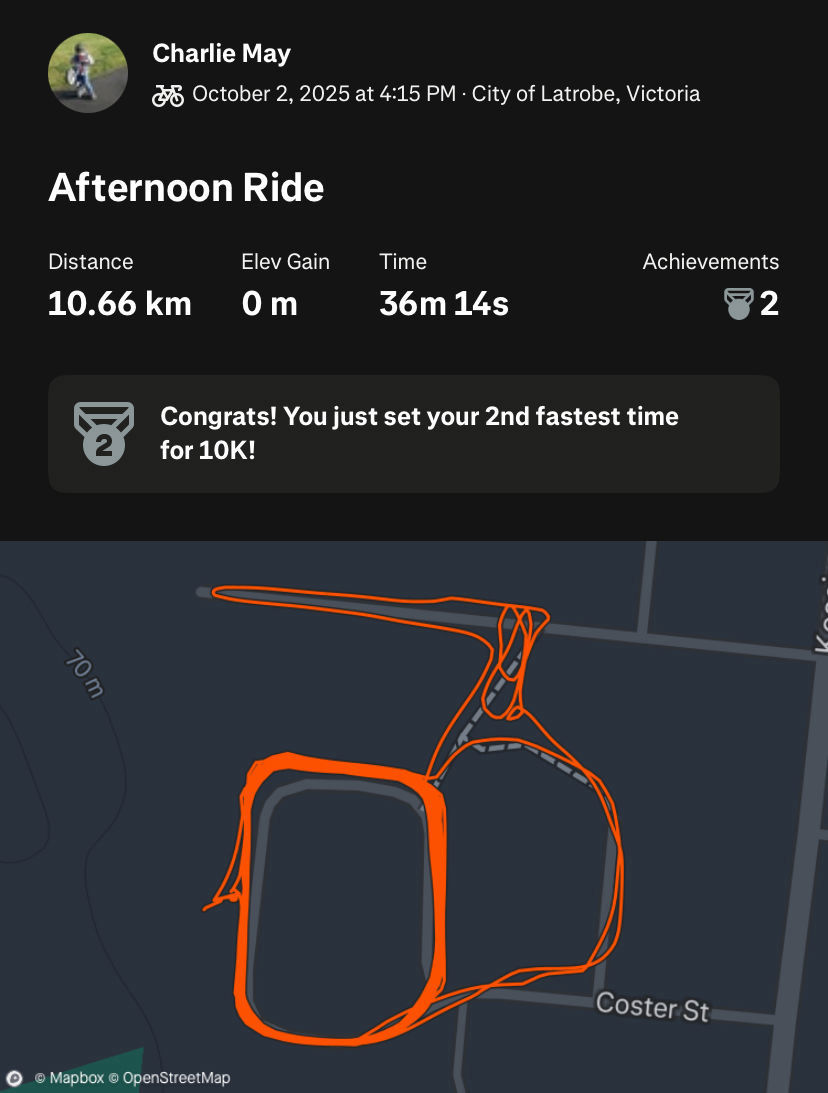Open Charlie May's profile photo

pyautogui.click(x=88, y=72)
